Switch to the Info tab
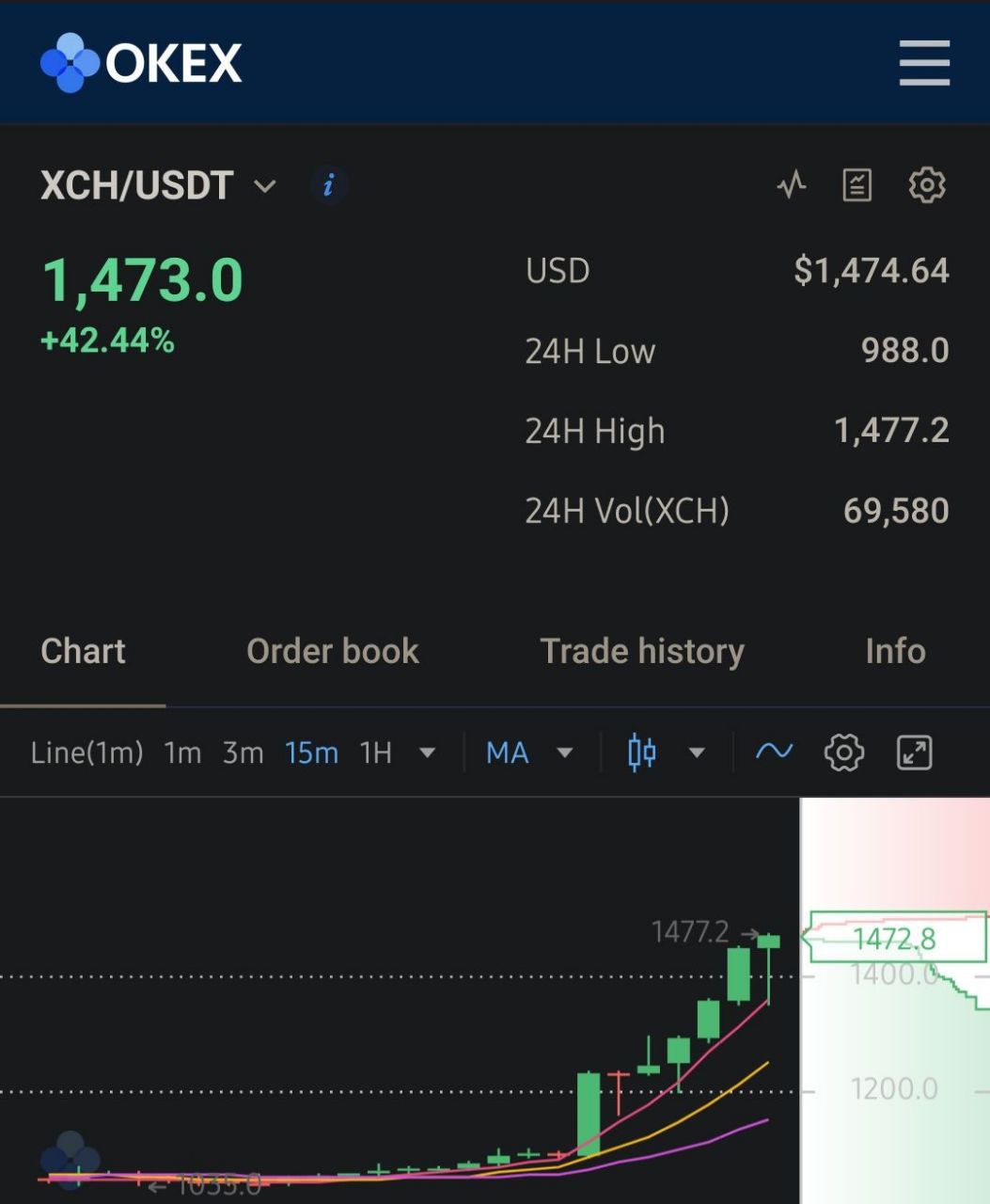The height and width of the screenshot is (1204, 990). pyautogui.click(x=895, y=651)
